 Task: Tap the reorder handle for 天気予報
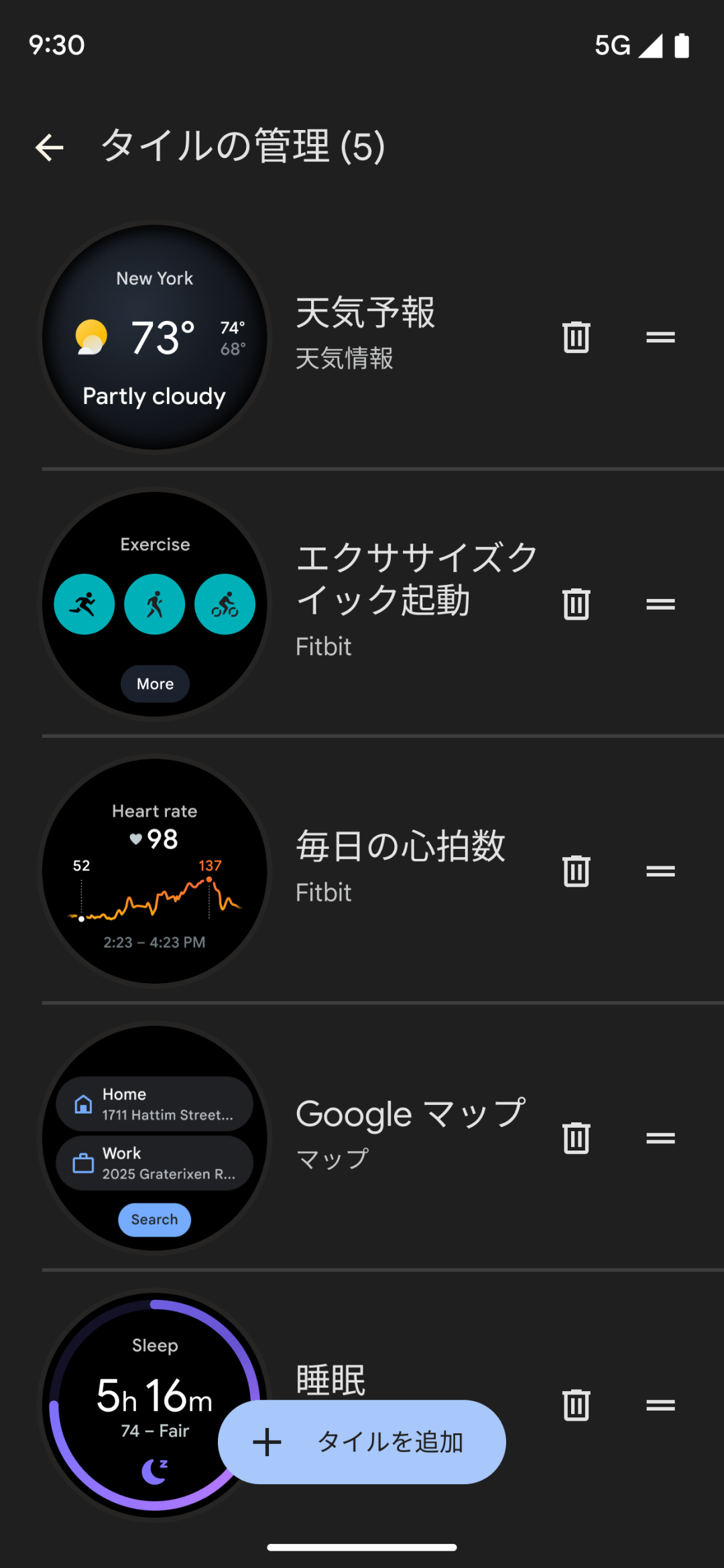tap(660, 337)
